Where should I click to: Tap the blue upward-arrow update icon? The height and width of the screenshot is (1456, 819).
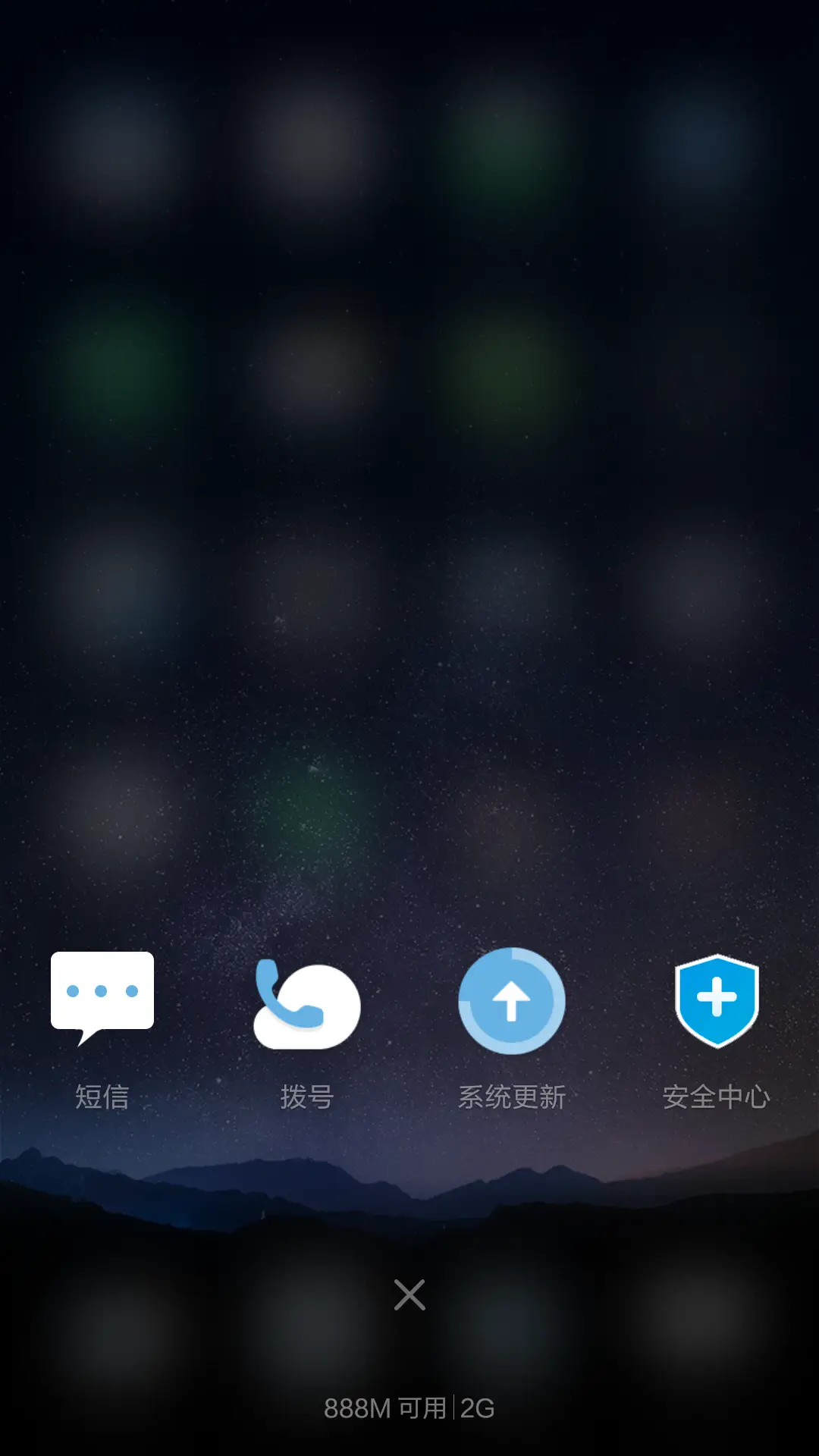[512, 1003]
